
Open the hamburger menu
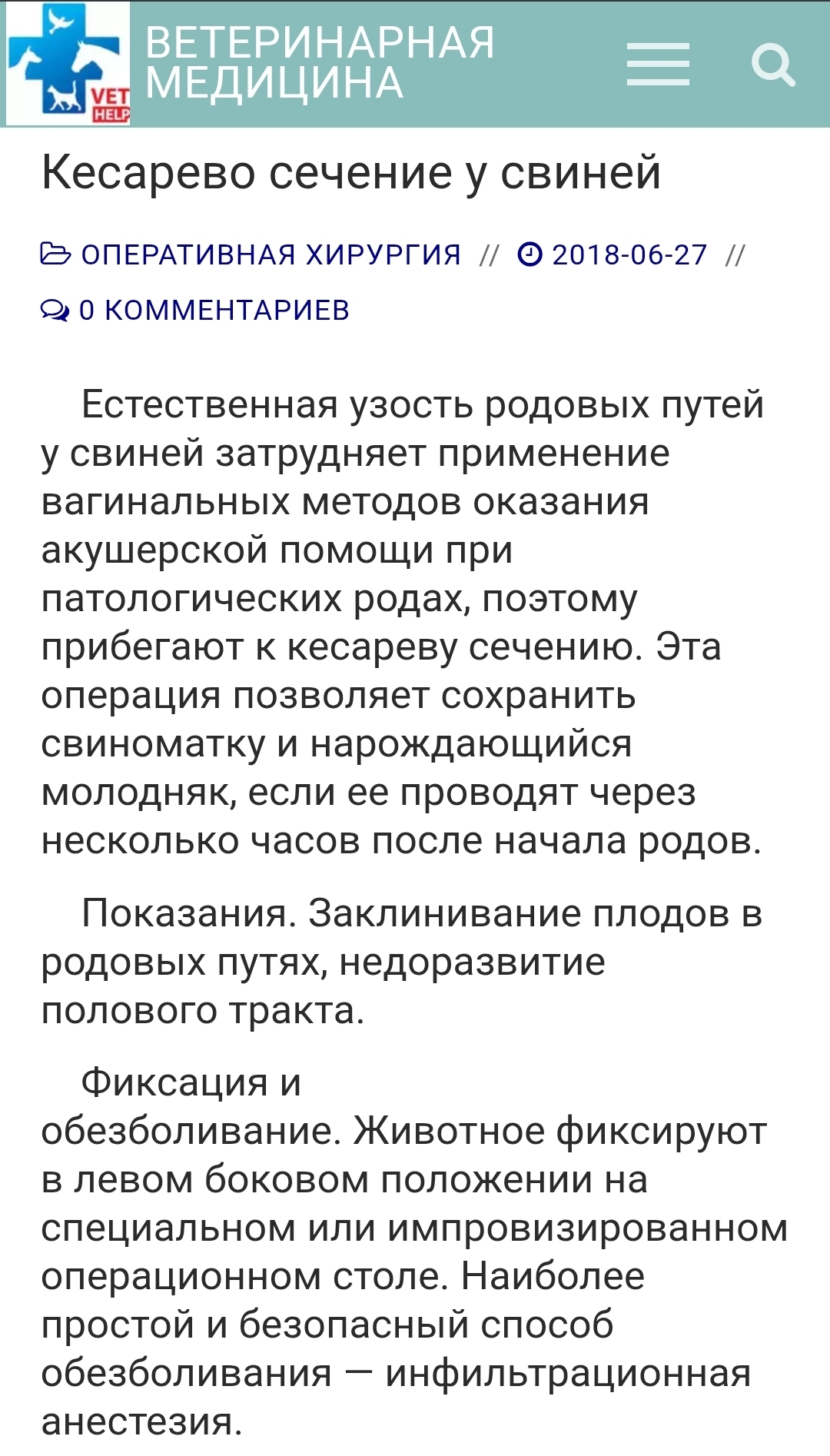658,64
